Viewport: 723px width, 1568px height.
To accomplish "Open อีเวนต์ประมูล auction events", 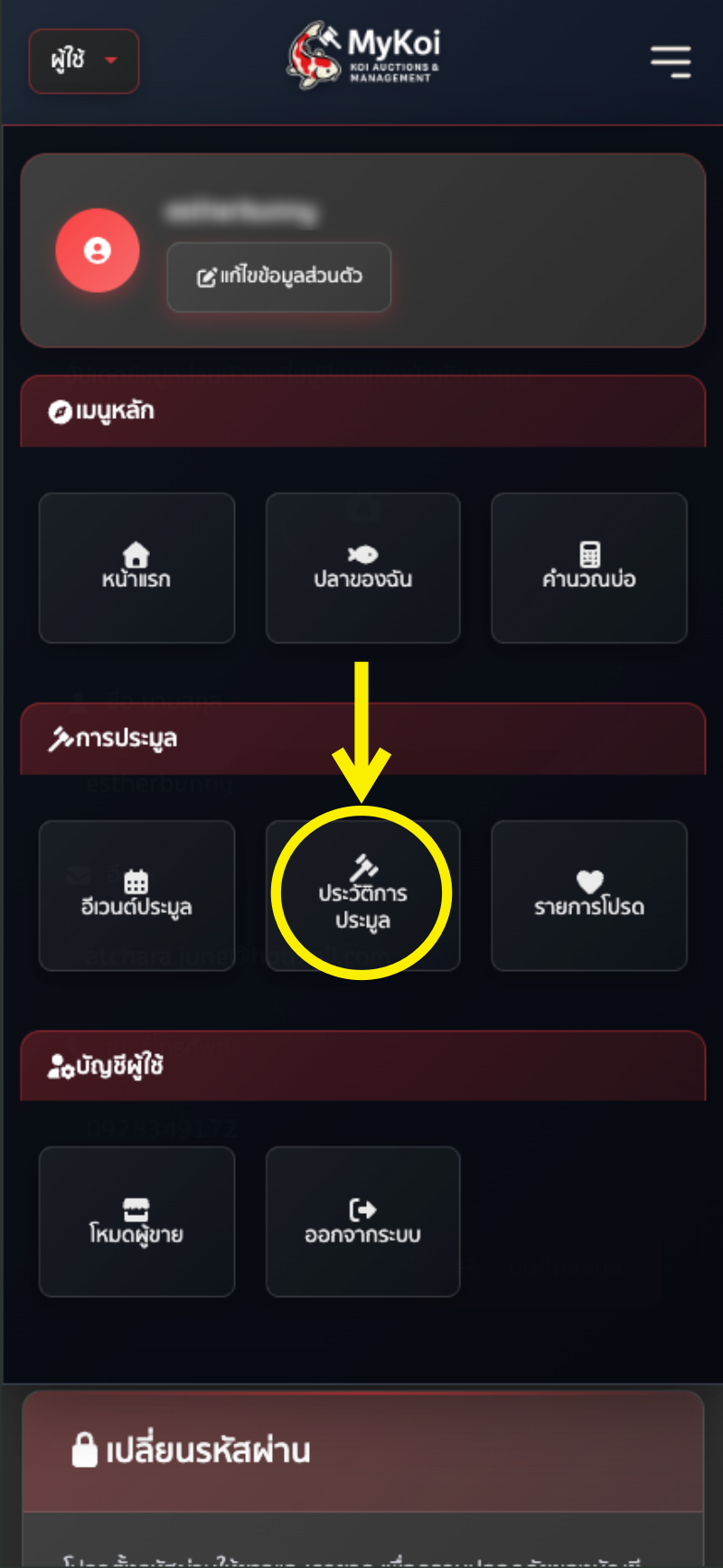I will pos(136,895).
